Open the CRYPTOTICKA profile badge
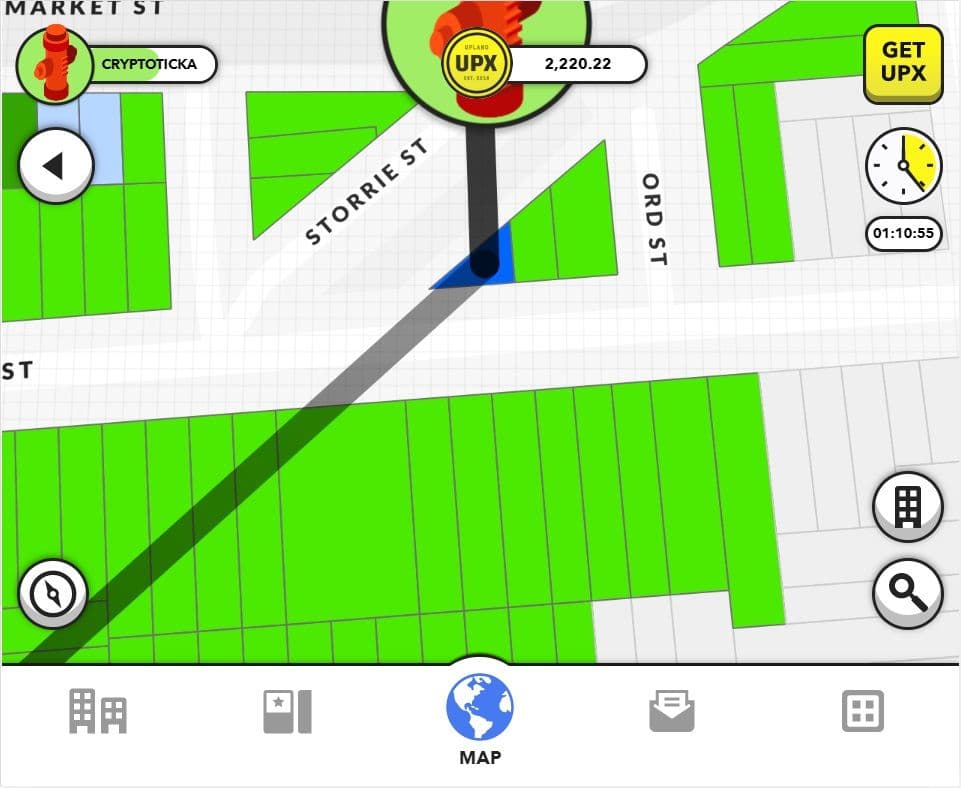Screen dimensions: 961x788 pos(118,65)
